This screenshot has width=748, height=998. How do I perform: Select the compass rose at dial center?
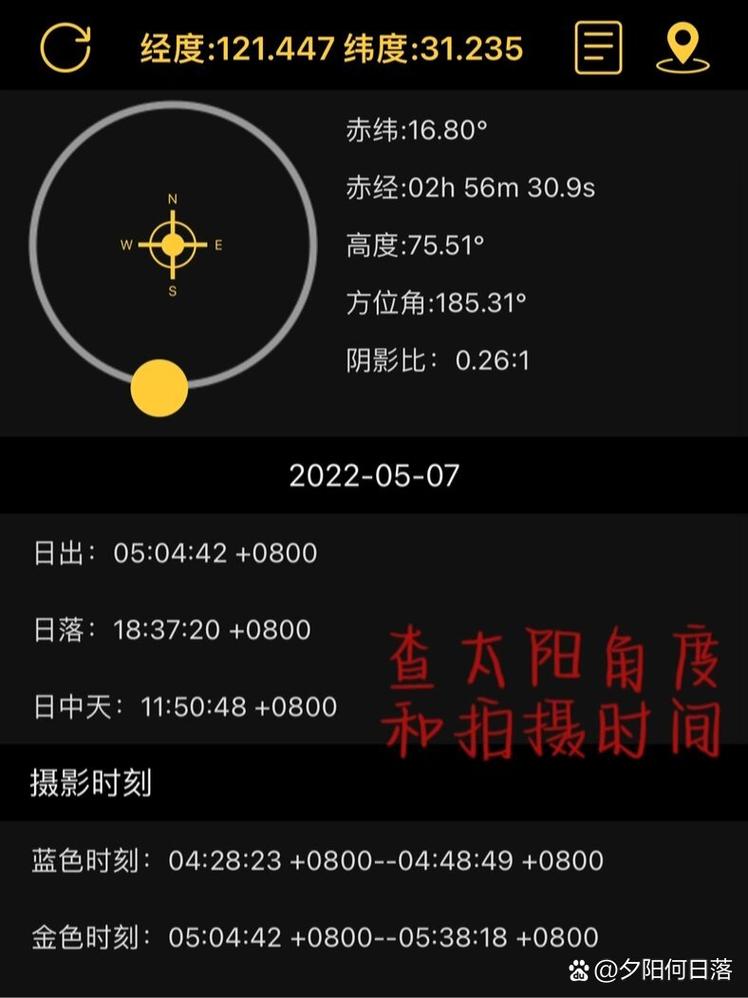(173, 244)
